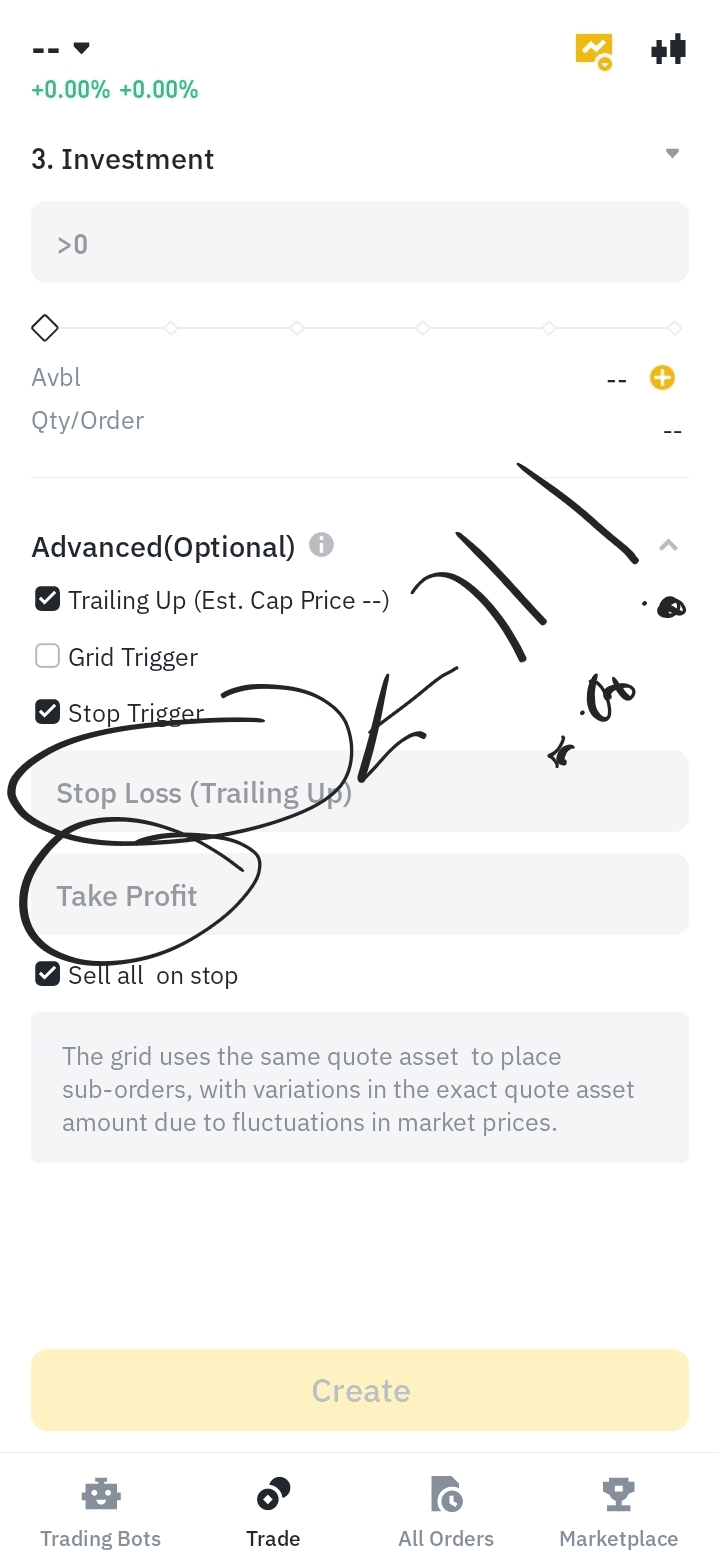Open the yellow chart analysis icon
The width and height of the screenshot is (719, 1556).
tap(594, 51)
